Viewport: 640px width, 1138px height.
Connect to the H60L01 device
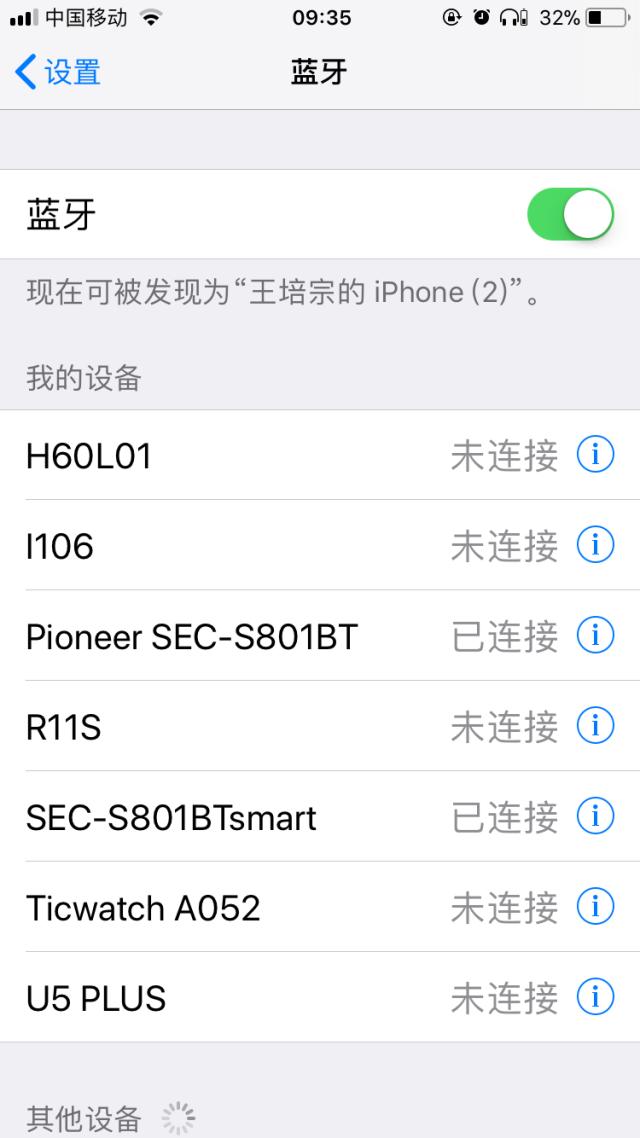pos(320,456)
